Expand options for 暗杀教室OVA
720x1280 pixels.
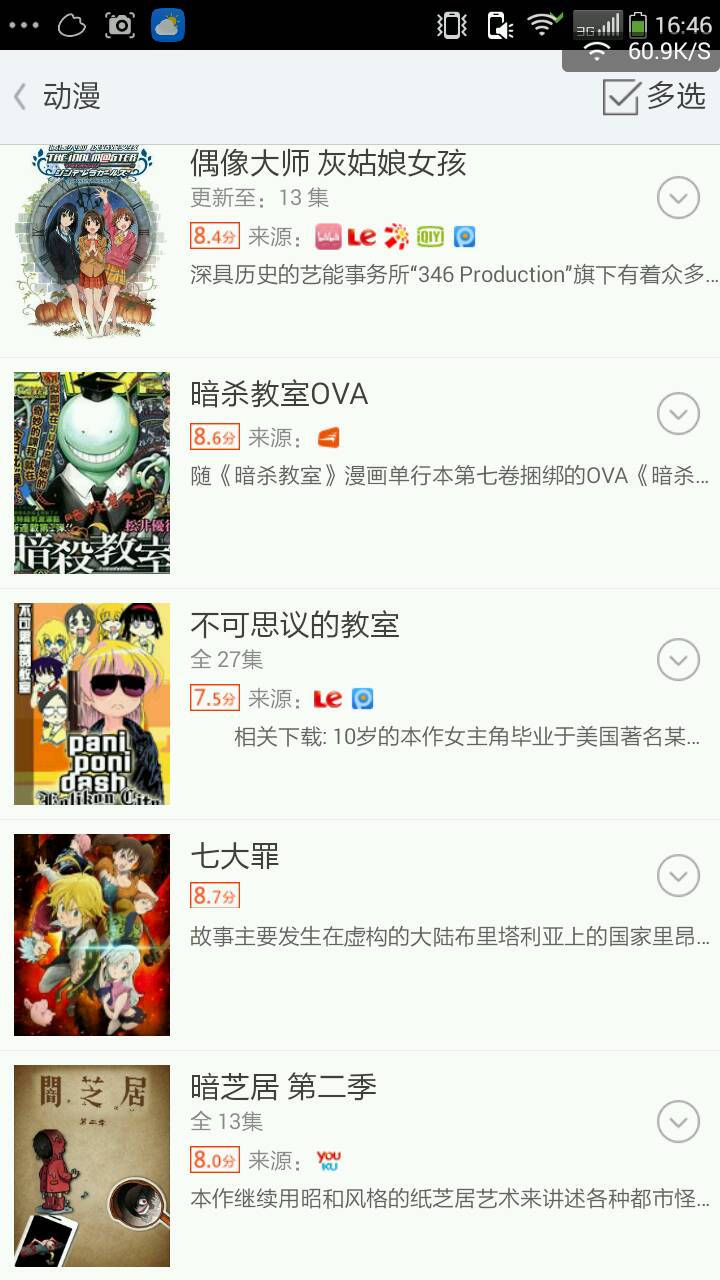pos(678,413)
